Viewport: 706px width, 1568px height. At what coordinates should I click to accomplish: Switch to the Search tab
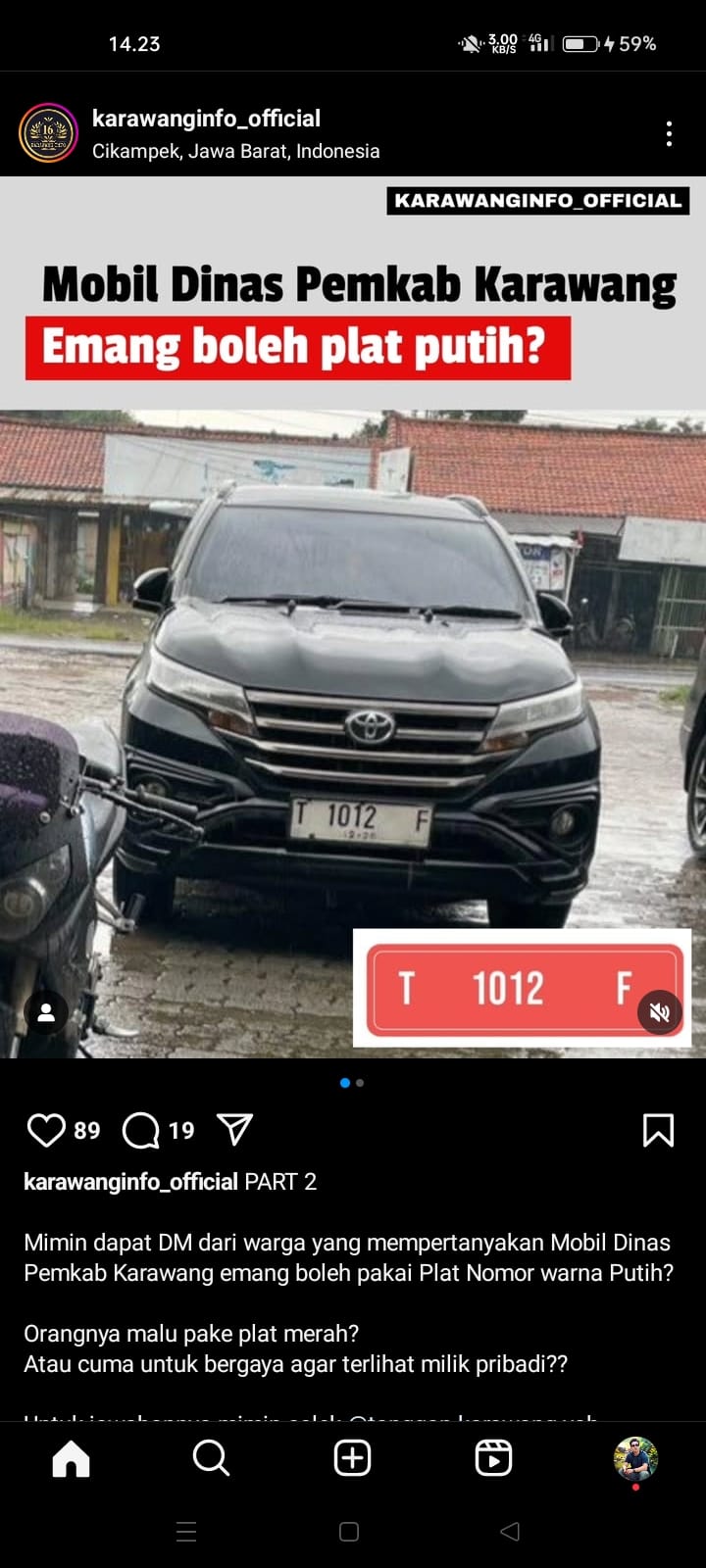coord(211,1458)
